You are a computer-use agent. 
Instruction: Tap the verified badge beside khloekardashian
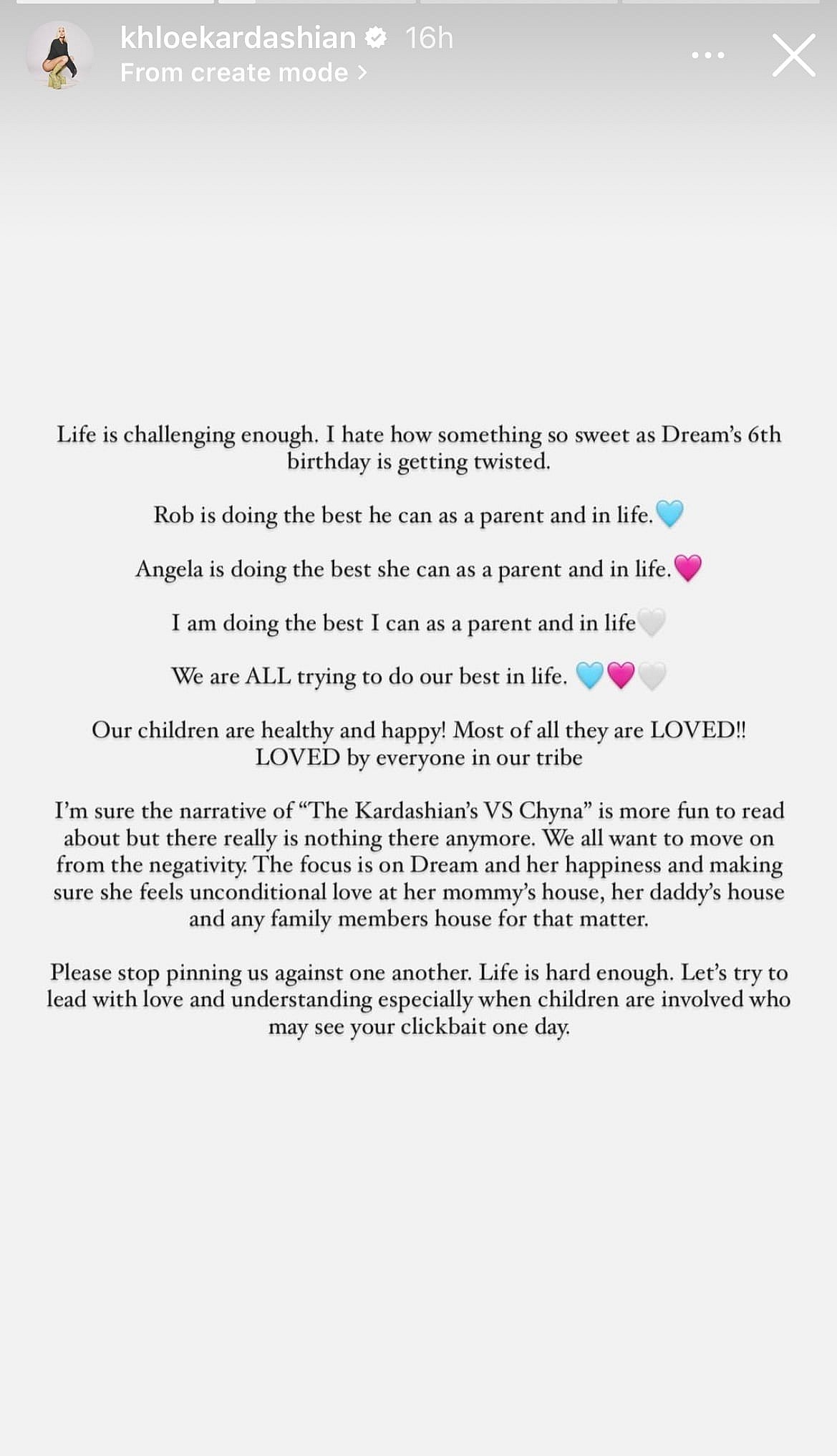(x=376, y=39)
